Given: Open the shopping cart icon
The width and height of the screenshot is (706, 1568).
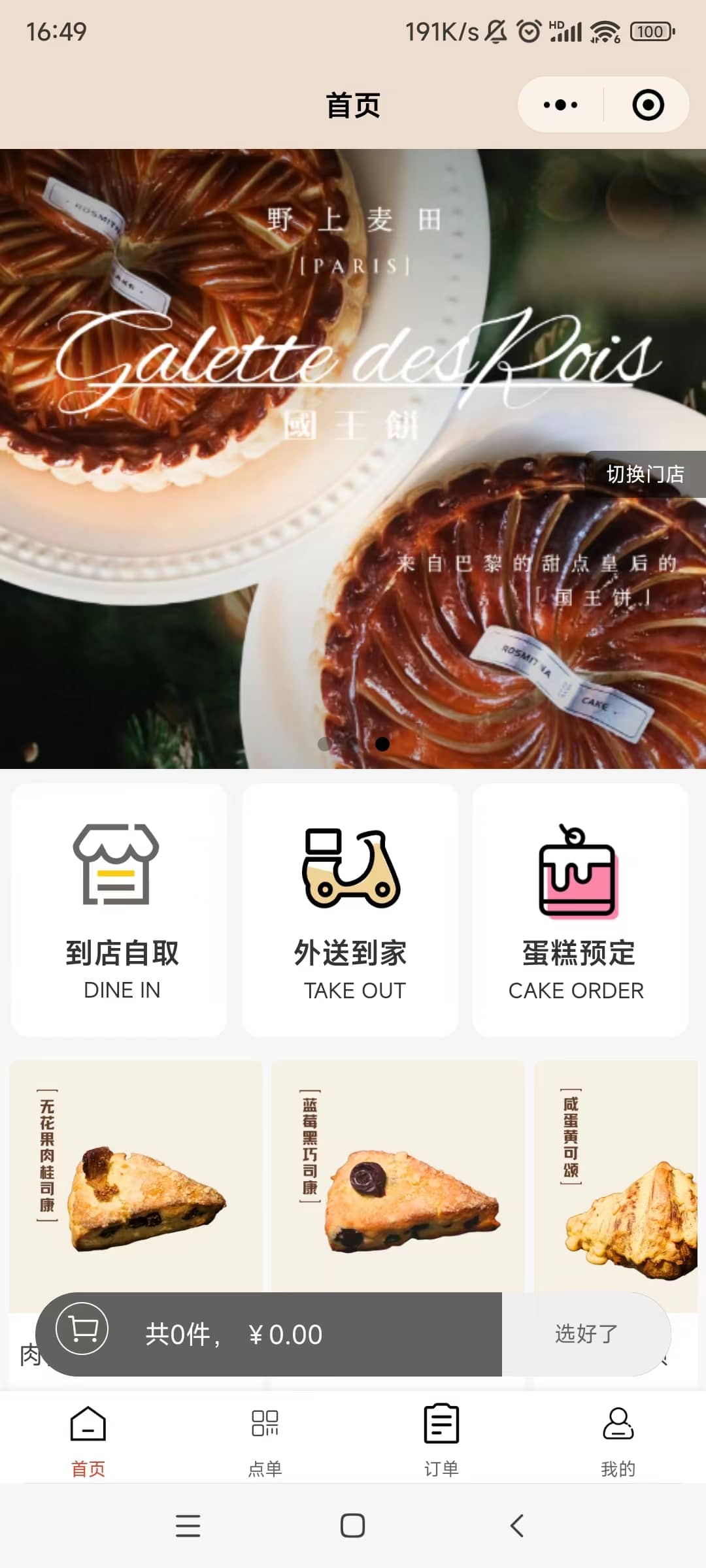Looking at the screenshot, I should coord(82,1328).
